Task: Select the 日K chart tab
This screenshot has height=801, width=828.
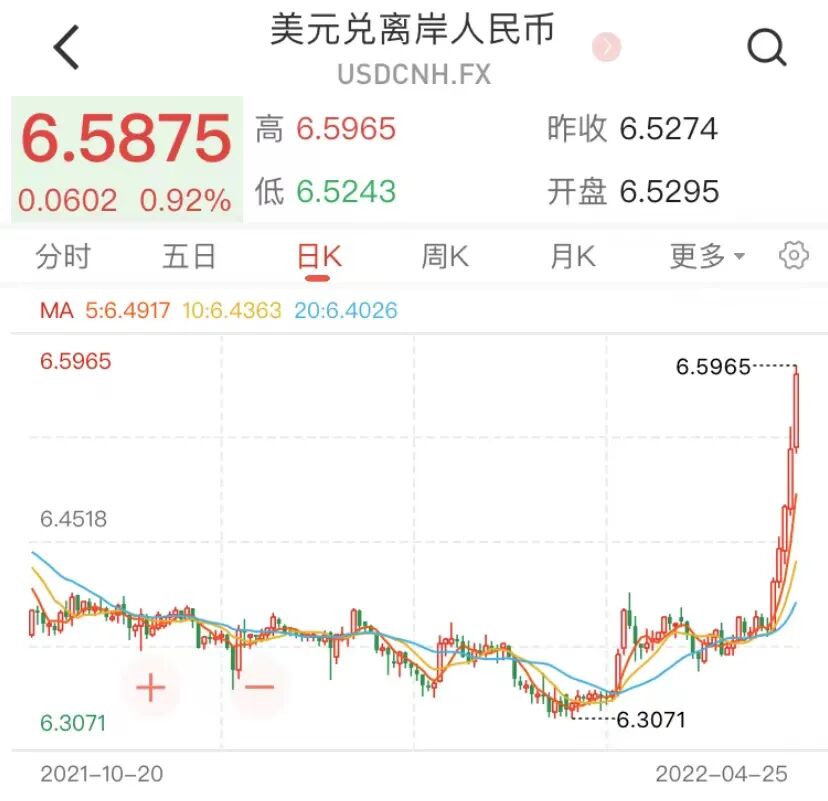Action: 319,258
